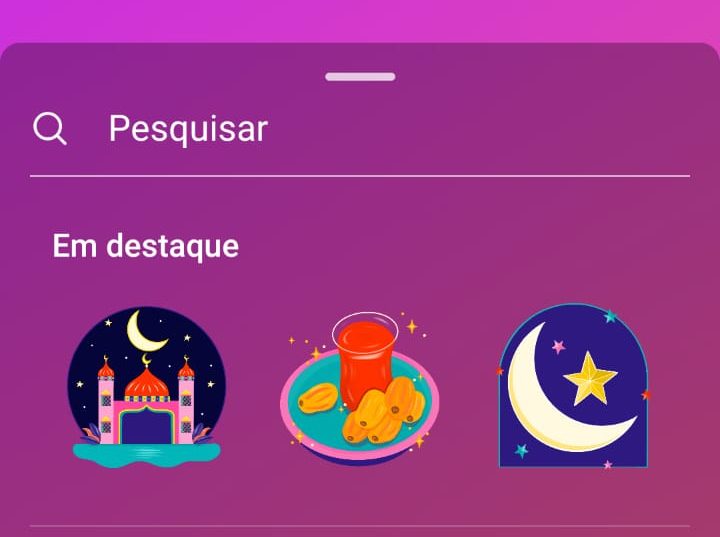
Task: Select the mosque with crescent moon sticker
Action: pos(146,386)
